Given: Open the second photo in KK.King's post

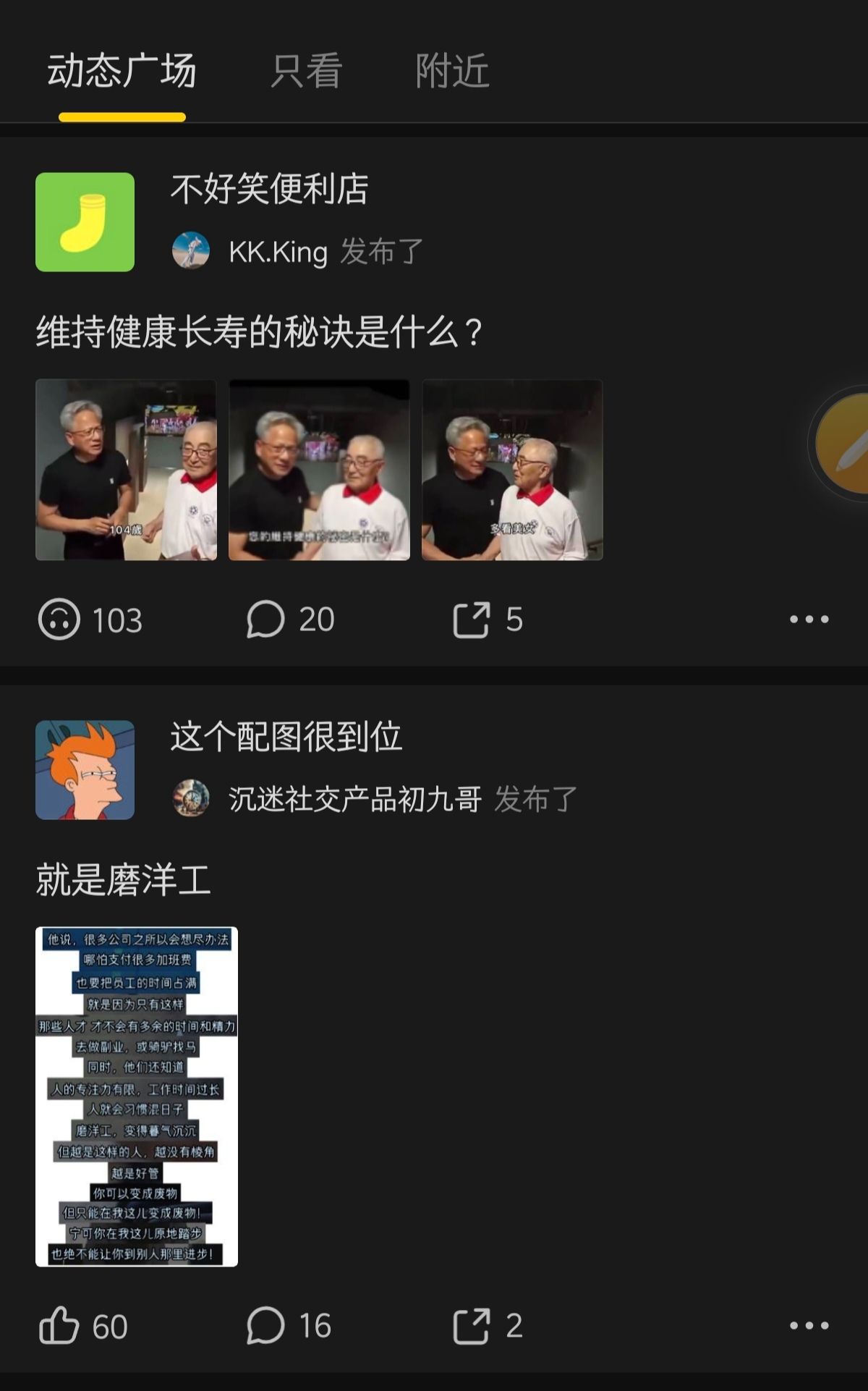Looking at the screenshot, I should pyautogui.click(x=319, y=470).
